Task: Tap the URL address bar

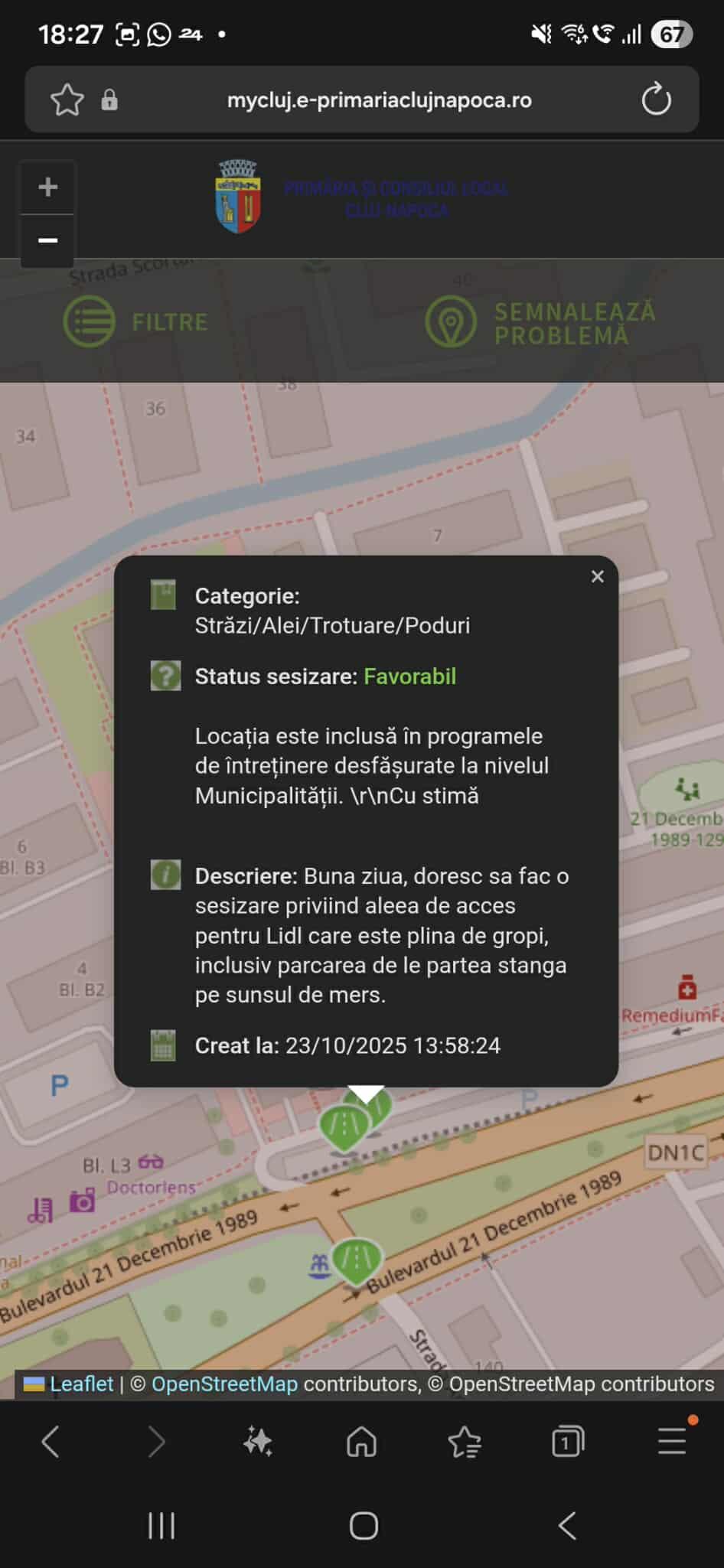Action: pyautogui.click(x=379, y=100)
